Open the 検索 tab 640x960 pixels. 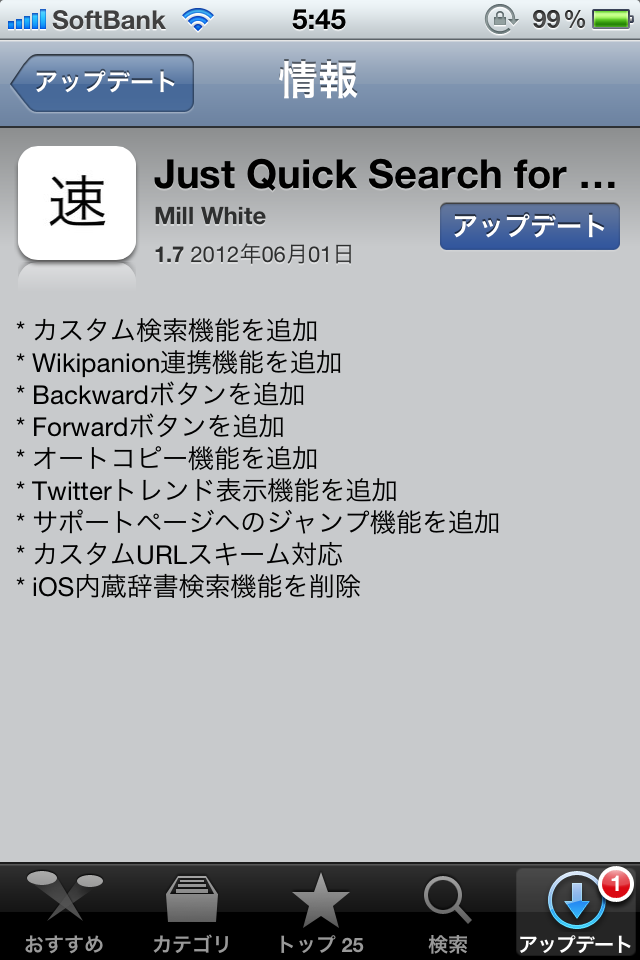pyautogui.click(x=447, y=913)
